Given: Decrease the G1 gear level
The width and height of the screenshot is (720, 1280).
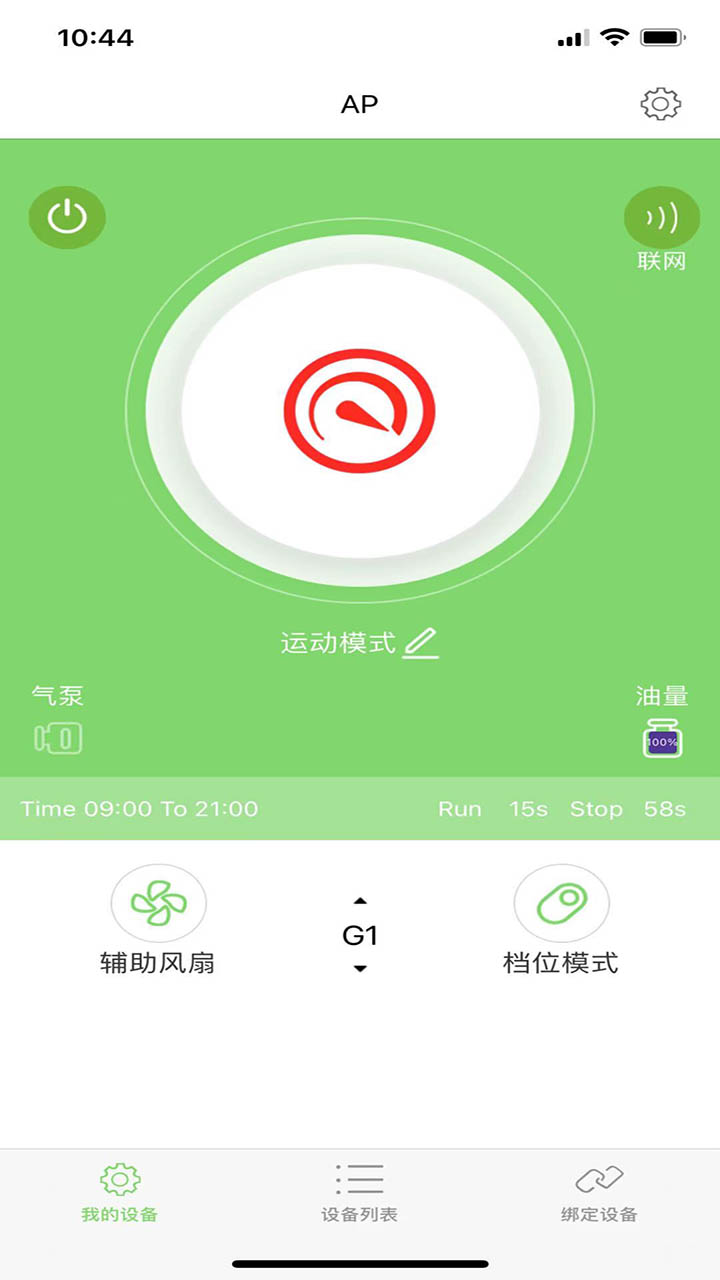Looking at the screenshot, I should pos(360,968).
